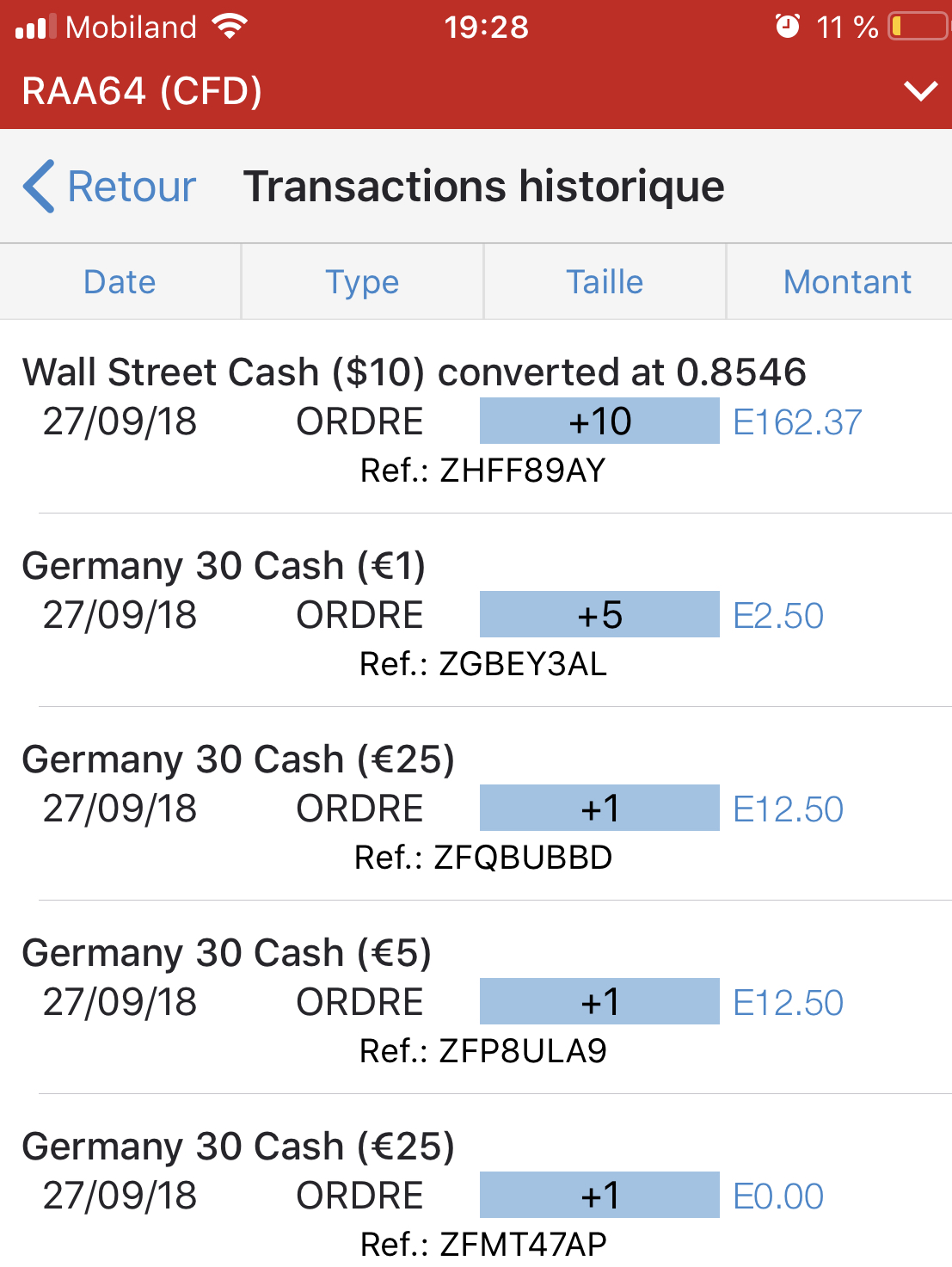Viewport: 952px width, 1267px height.
Task: Sort transactions by Type column
Action: click(x=362, y=282)
